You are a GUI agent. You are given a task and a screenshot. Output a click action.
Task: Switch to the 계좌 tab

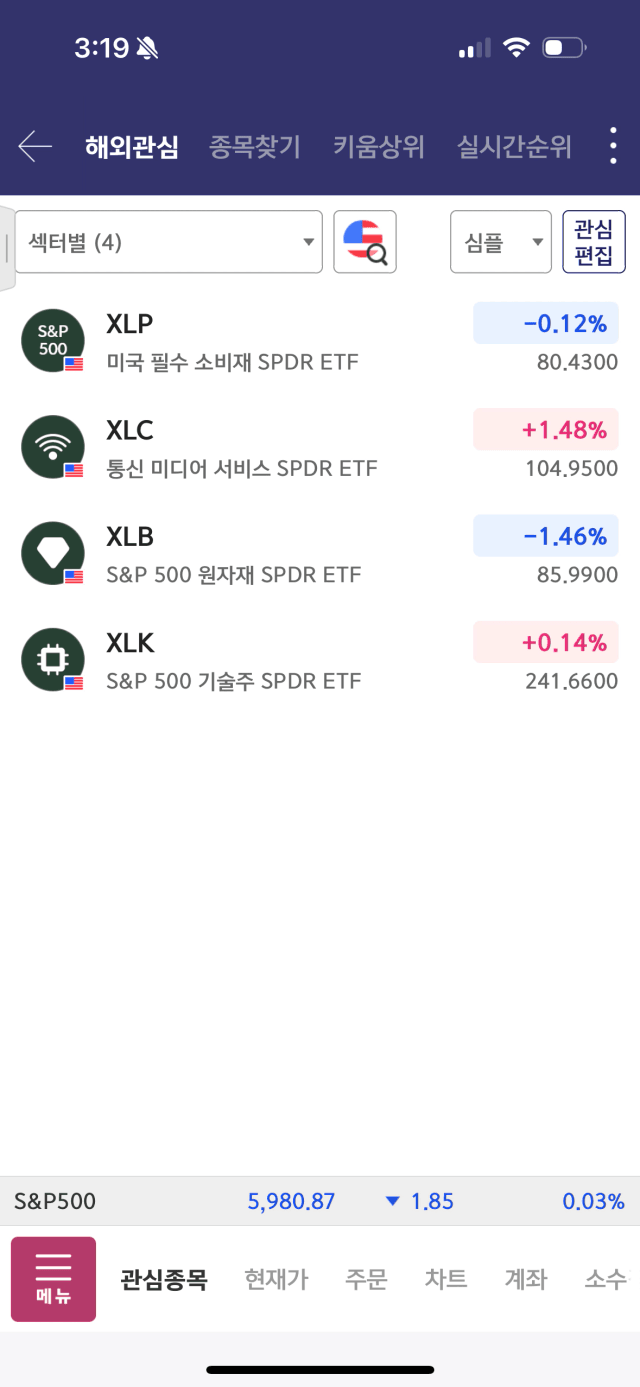(x=526, y=1279)
